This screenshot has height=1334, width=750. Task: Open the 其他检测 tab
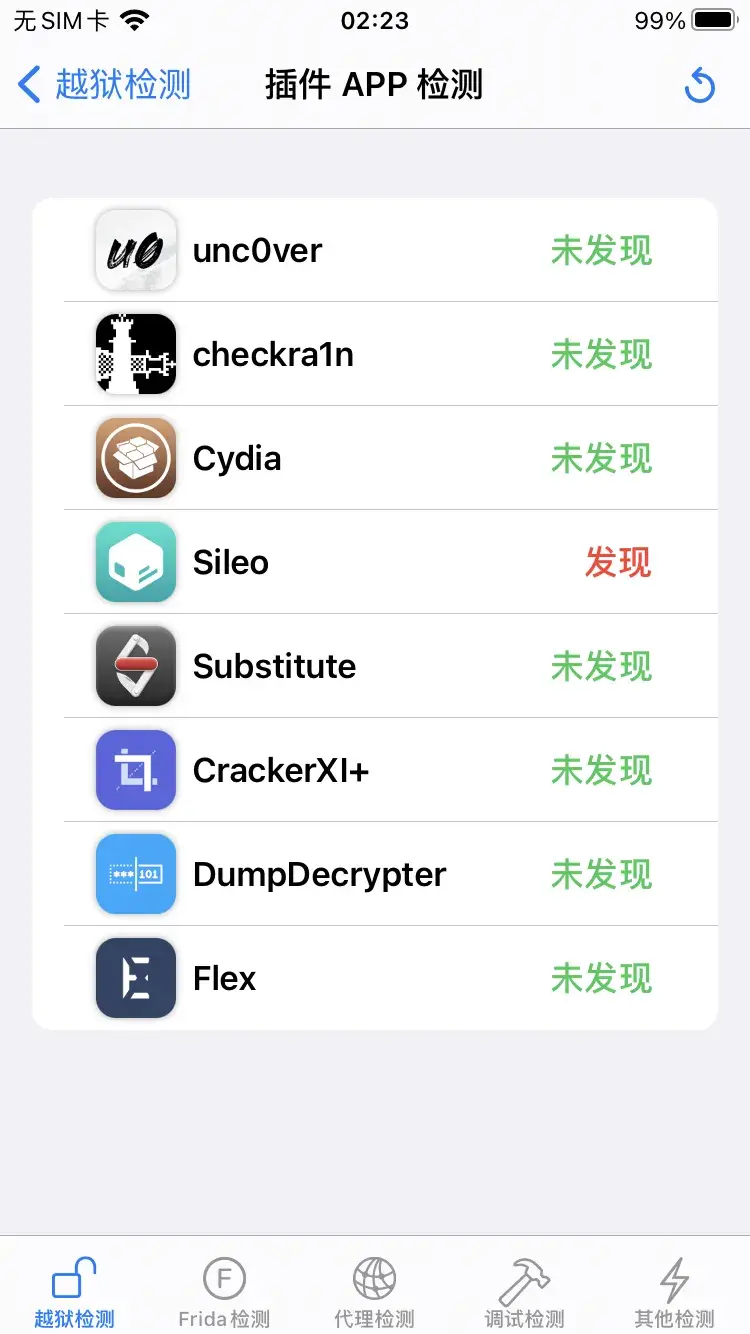674,1292
